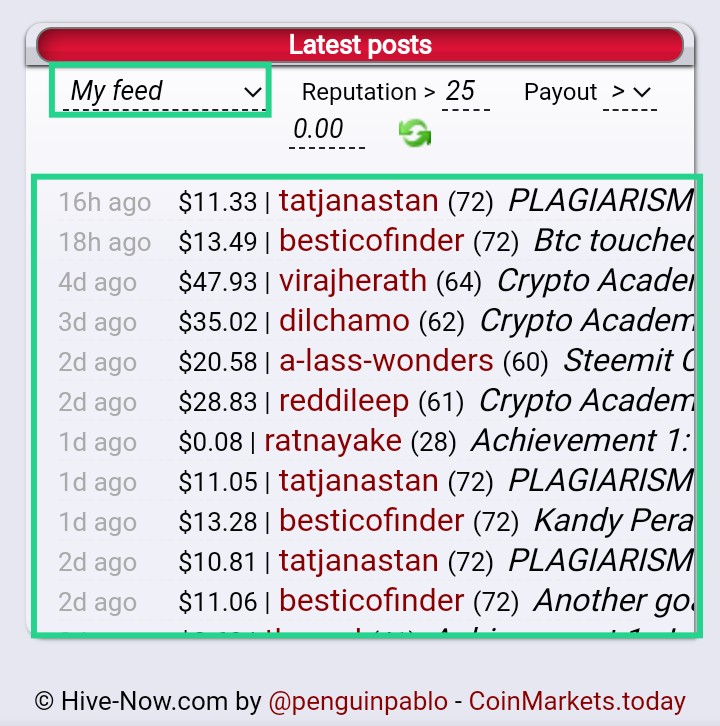
Task: Refresh the latest posts list
Action: 414,132
